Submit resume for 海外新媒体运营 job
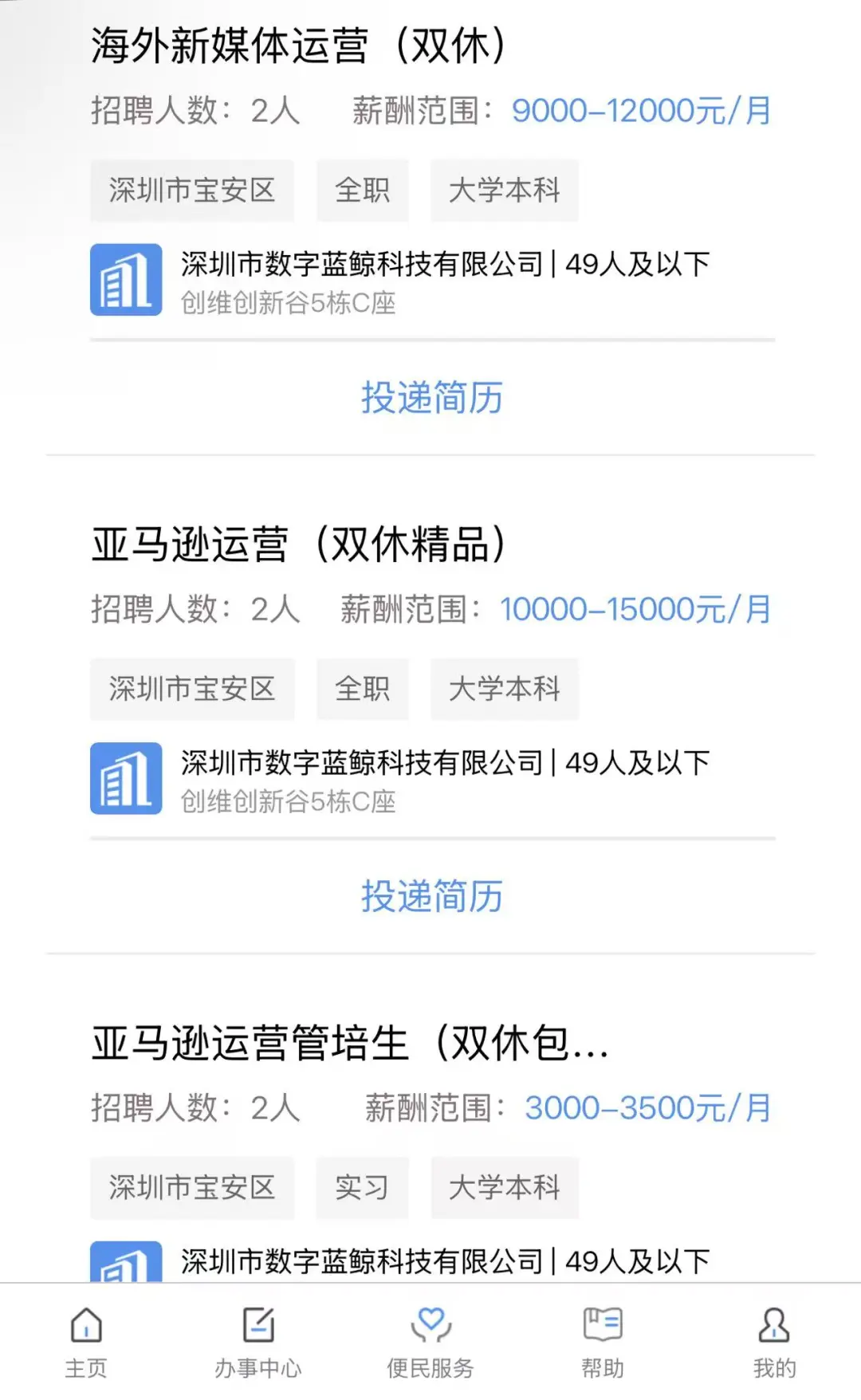The height and width of the screenshot is (1400, 861). click(431, 398)
